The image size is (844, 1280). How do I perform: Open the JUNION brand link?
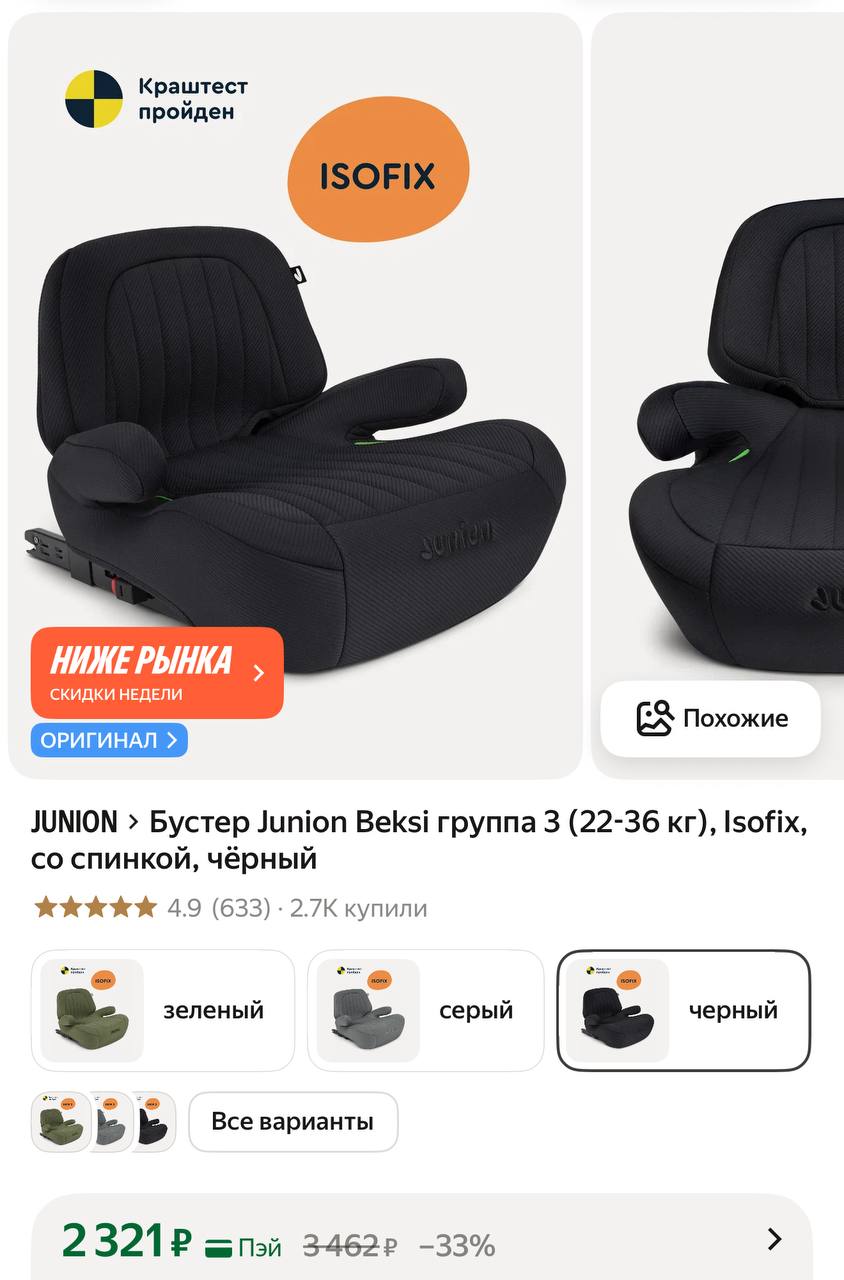[x=74, y=823]
